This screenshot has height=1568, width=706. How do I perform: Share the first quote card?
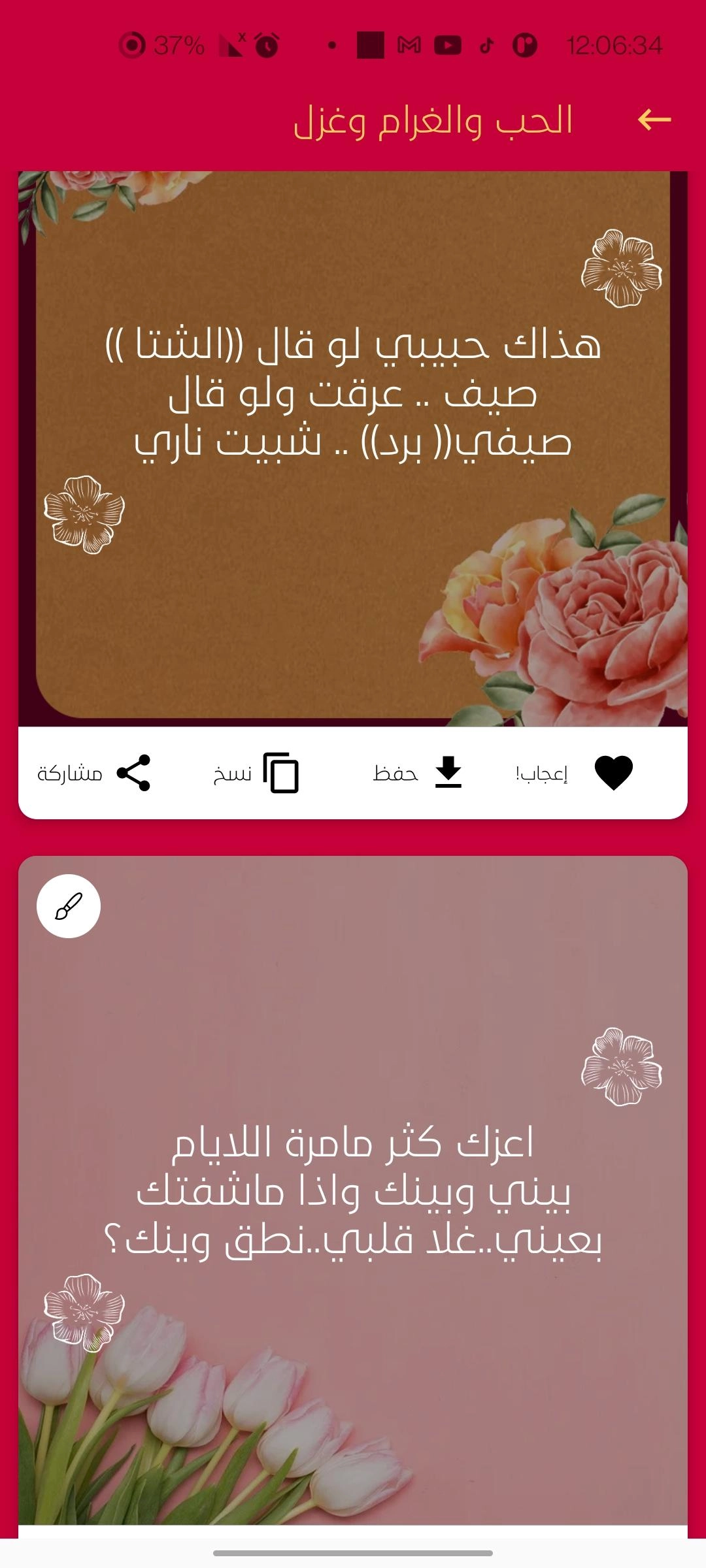(x=133, y=773)
